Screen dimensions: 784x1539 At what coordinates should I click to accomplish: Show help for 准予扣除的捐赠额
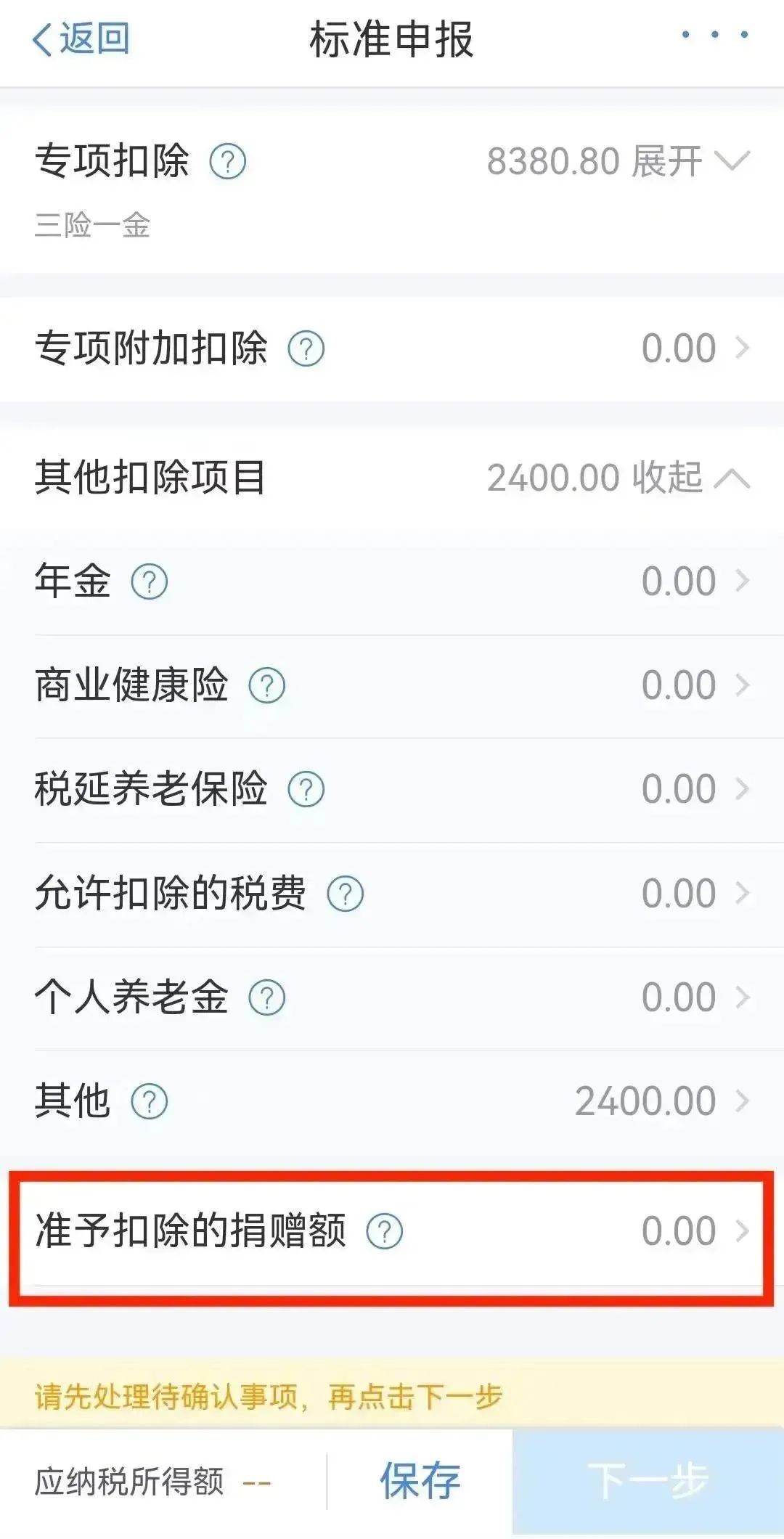tap(385, 1231)
